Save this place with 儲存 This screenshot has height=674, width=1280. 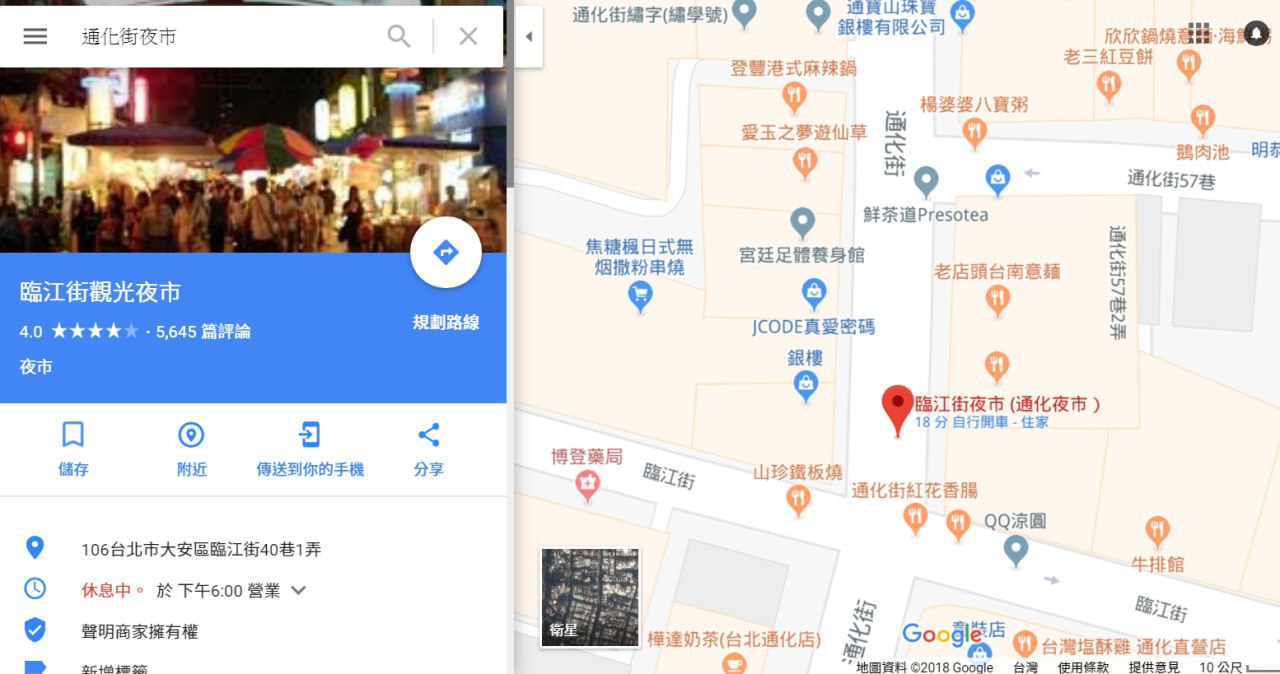pyautogui.click(x=73, y=448)
